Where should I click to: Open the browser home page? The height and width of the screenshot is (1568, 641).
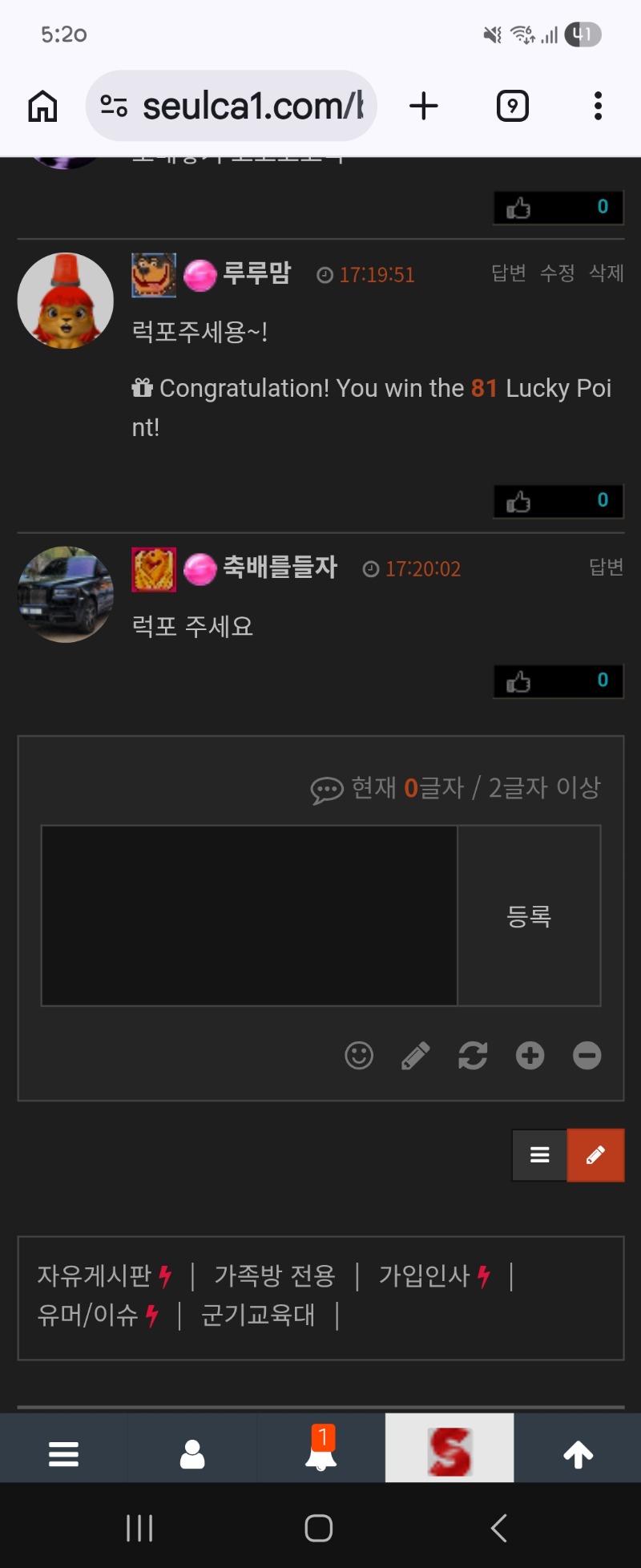(42, 106)
